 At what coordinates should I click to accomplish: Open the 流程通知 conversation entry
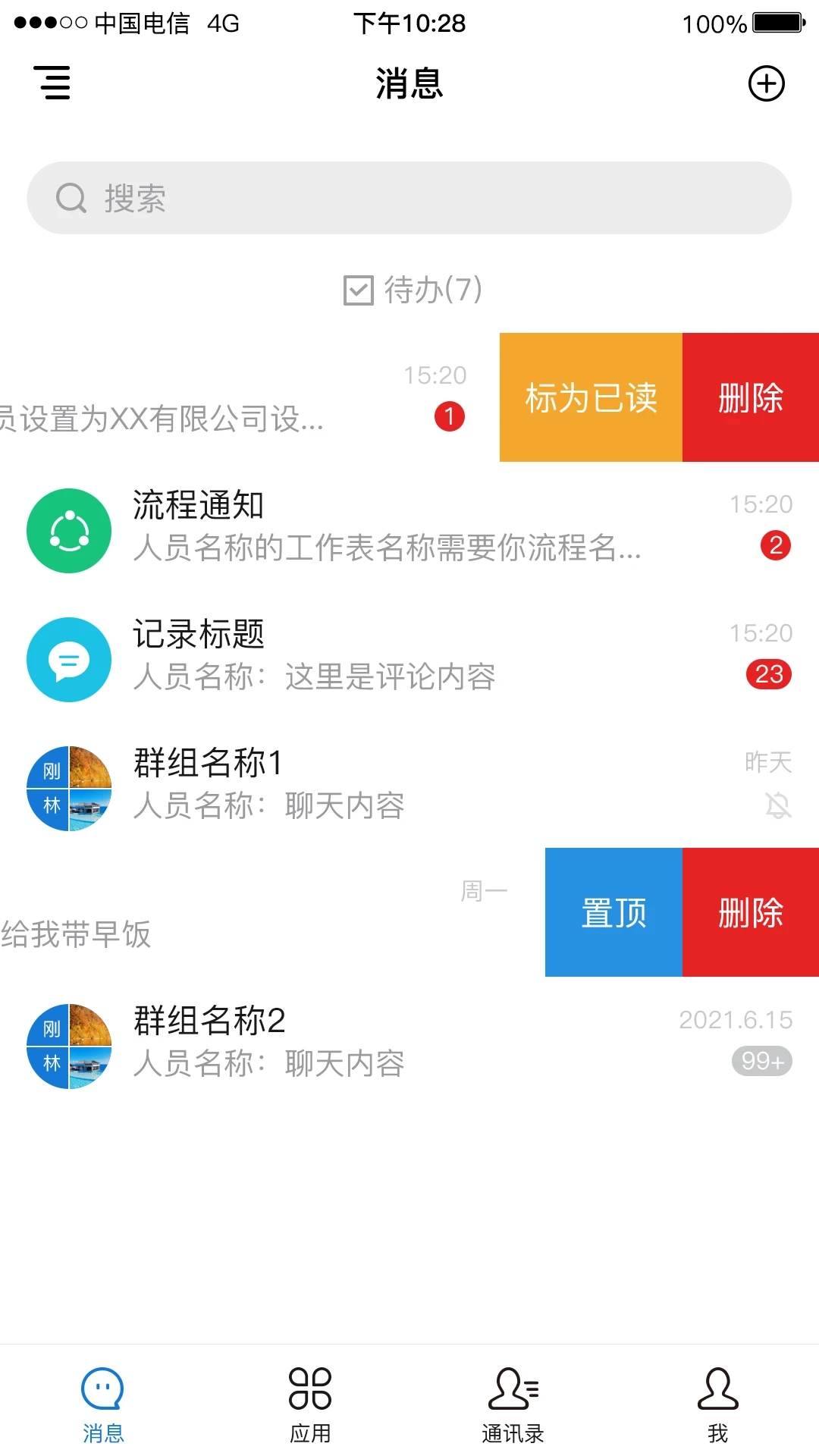[379, 530]
